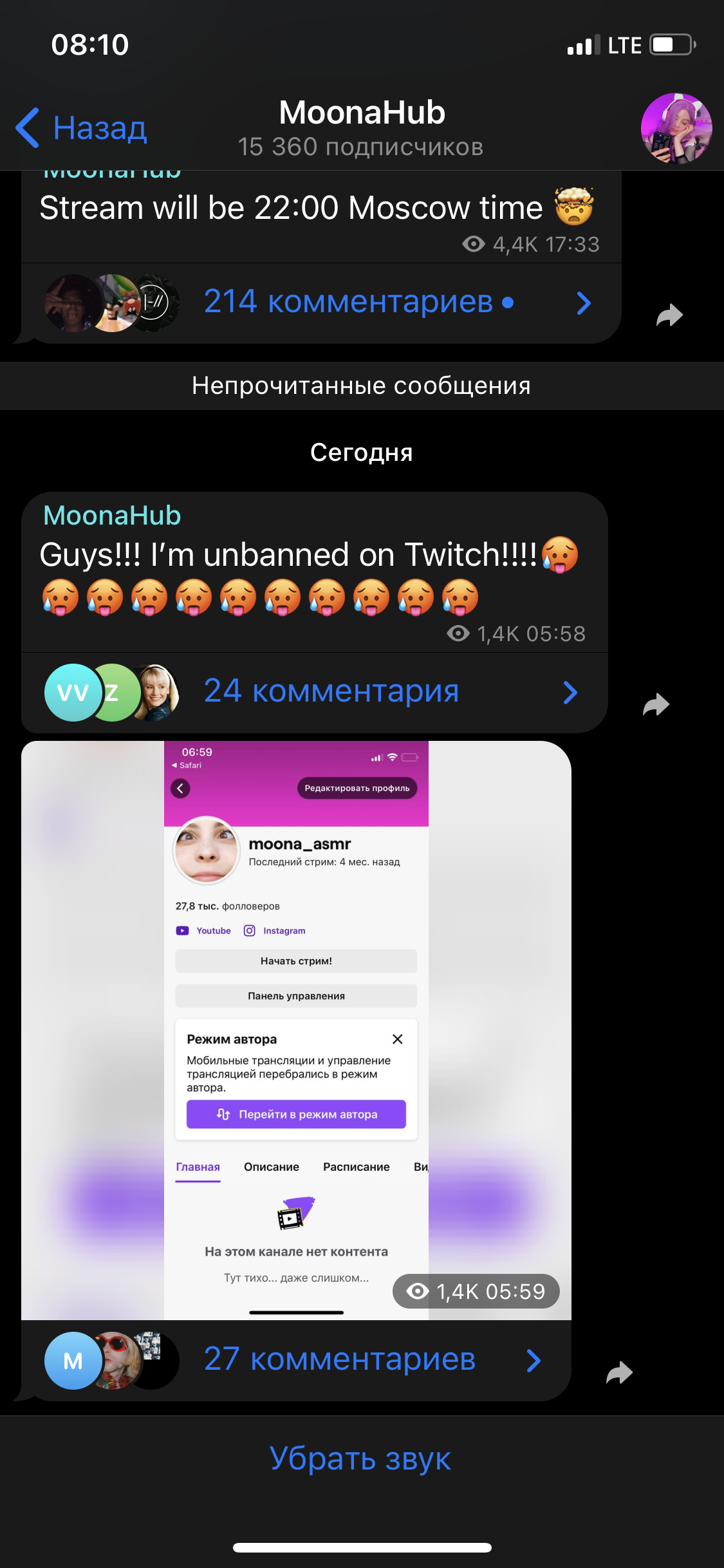
Task: Go back using the Назад button
Action: [x=81, y=128]
